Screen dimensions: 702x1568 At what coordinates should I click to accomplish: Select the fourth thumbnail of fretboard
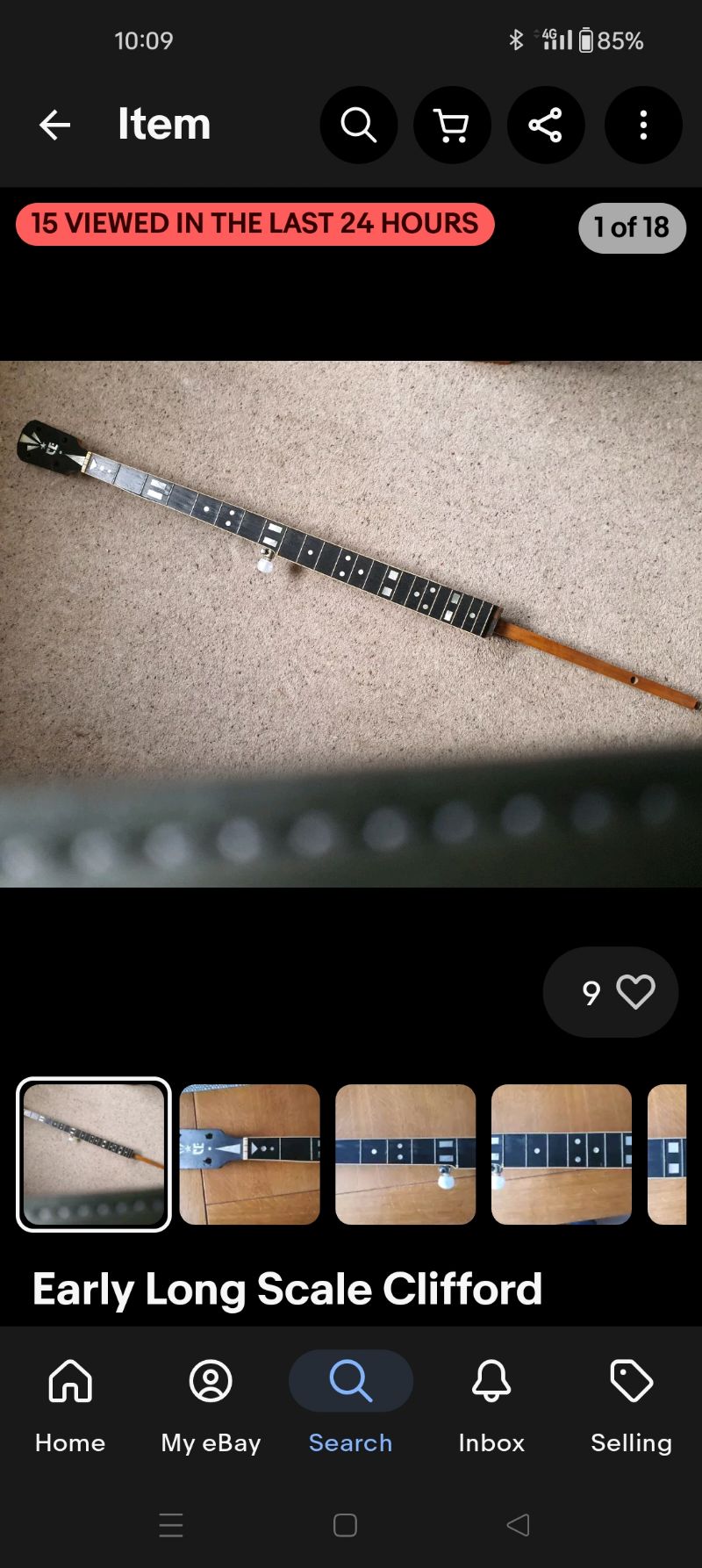(x=562, y=1154)
